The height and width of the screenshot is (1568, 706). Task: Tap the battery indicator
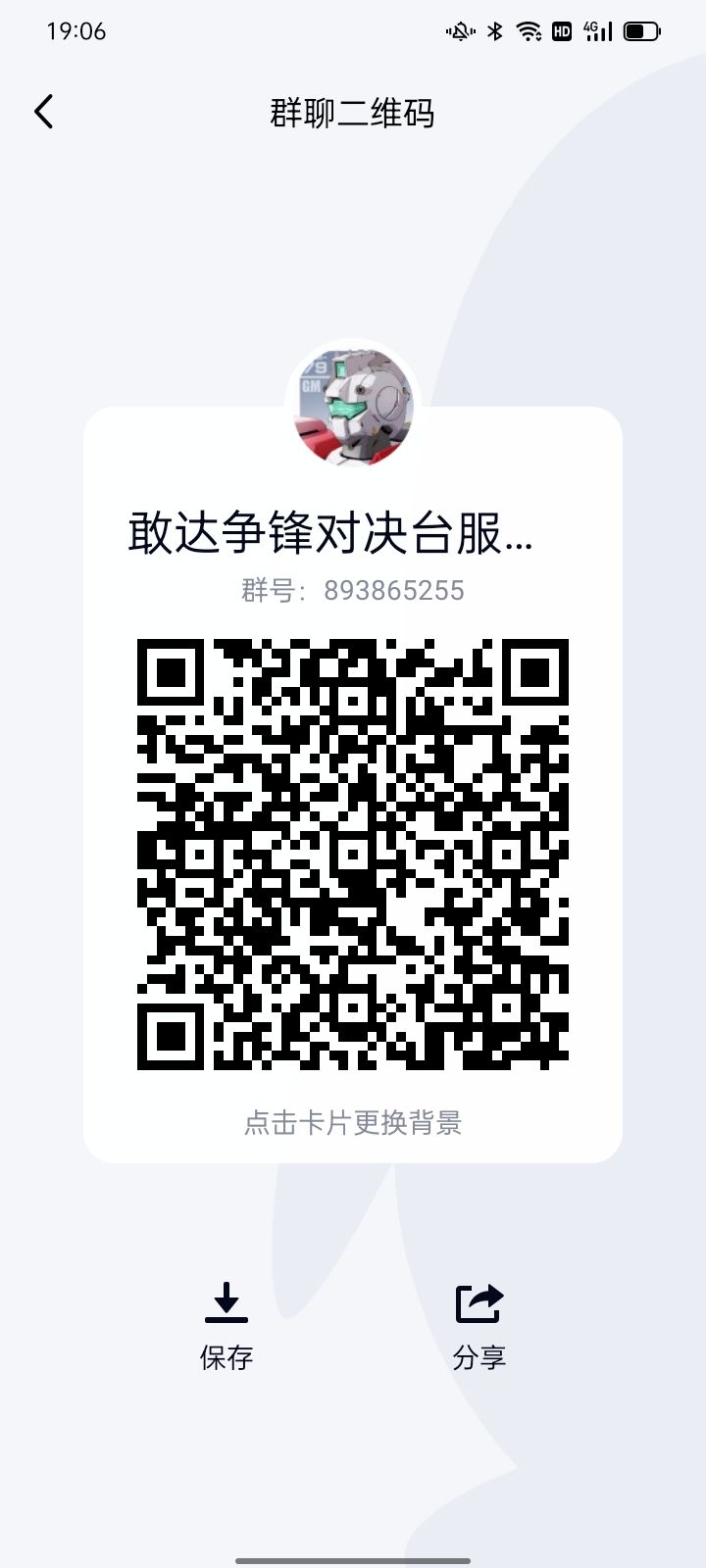pyautogui.click(x=641, y=31)
